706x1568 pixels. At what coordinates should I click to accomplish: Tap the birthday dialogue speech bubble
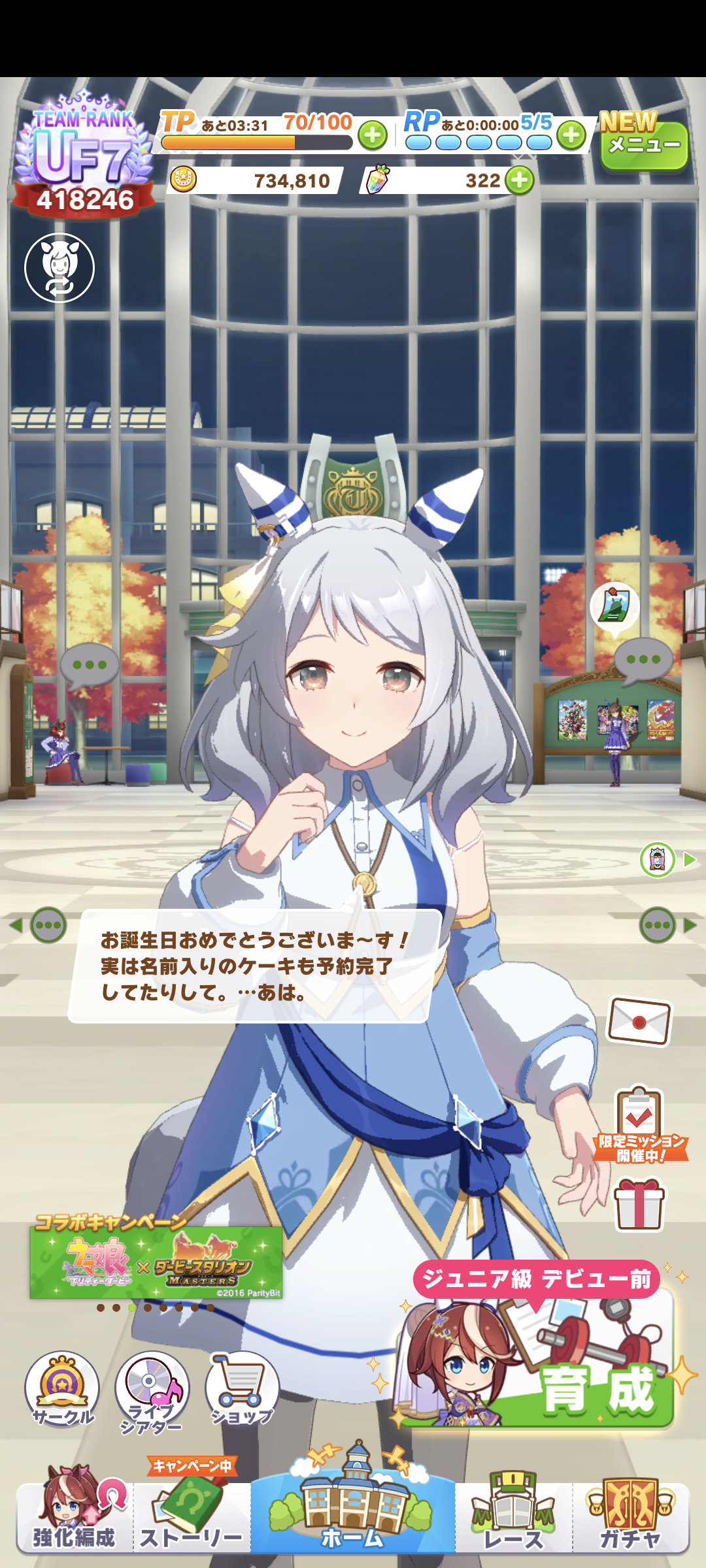pos(255,966)
